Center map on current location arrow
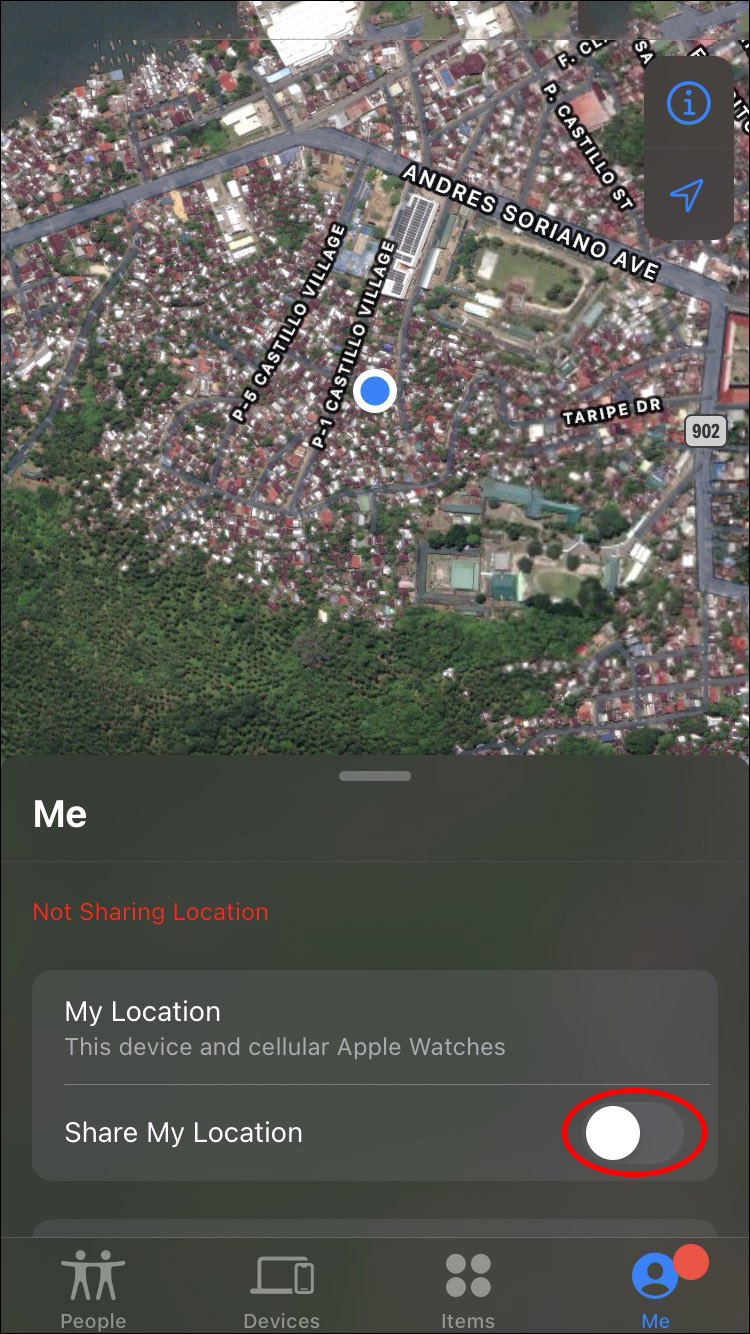Image resolution: width=750 pixels, height=1334 pixels. [x=688, y=195]
